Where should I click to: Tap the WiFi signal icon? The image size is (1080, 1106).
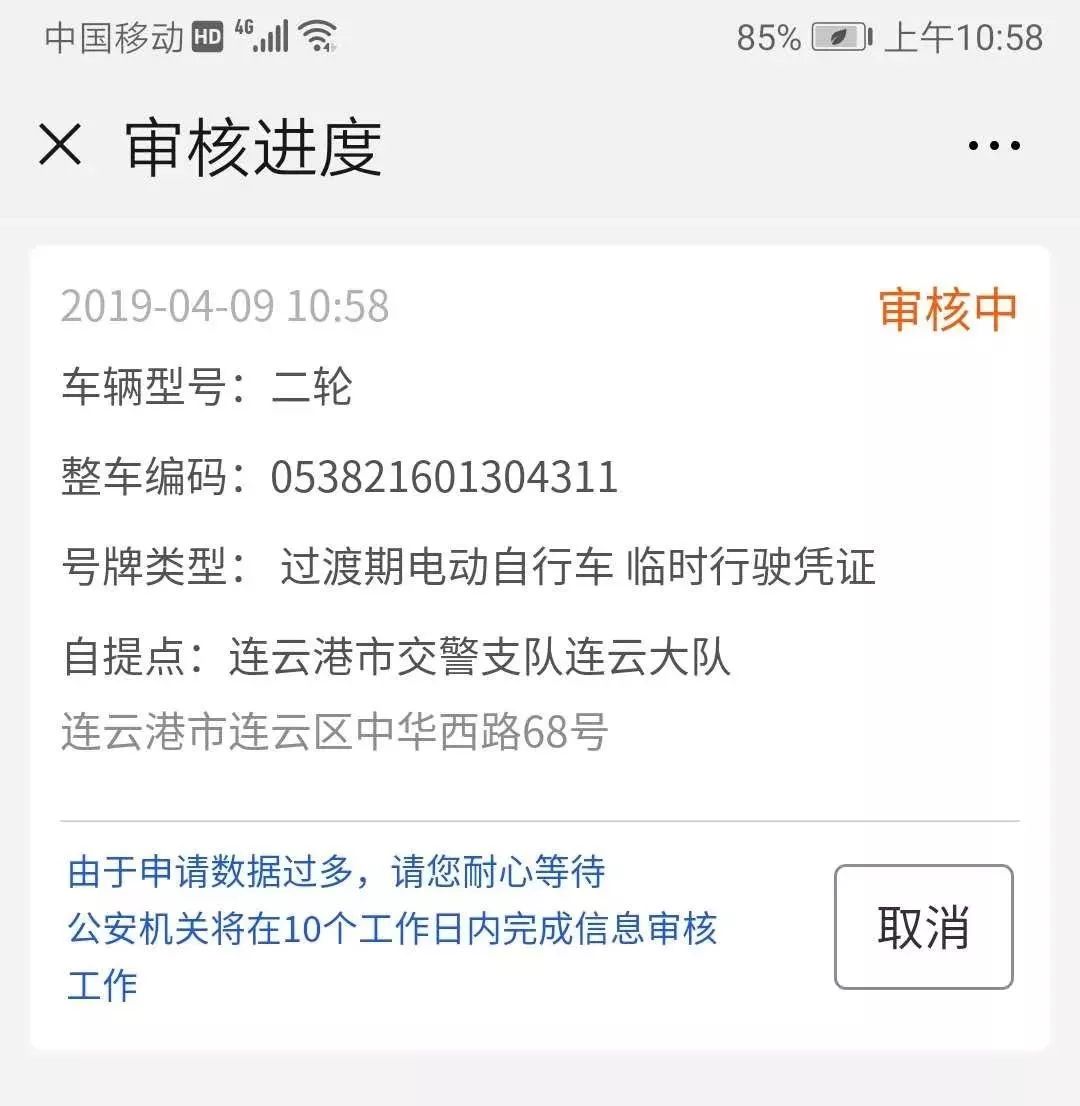coord(318,34)
